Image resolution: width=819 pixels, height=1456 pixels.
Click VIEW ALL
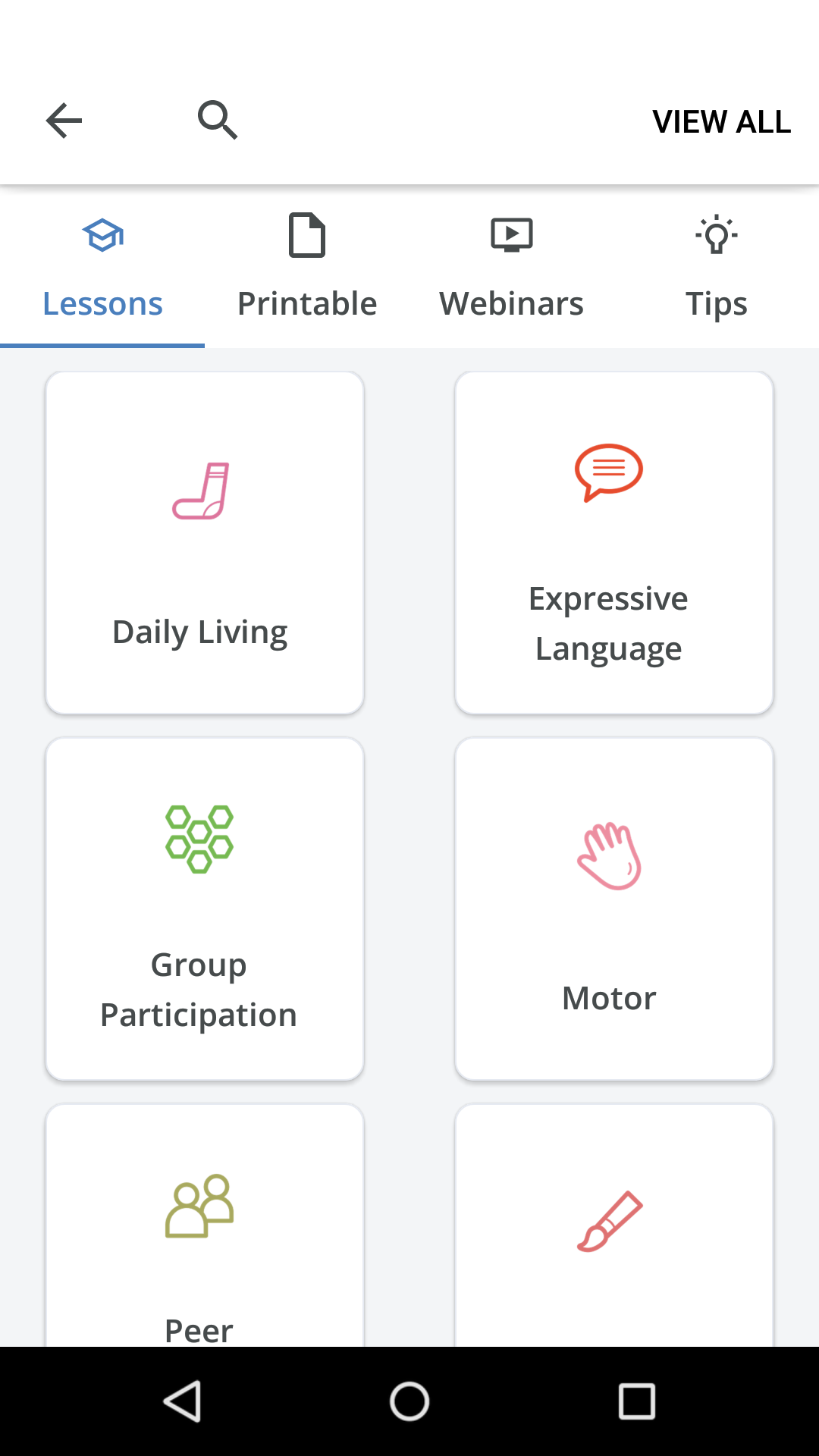pyautogui.click(x=721, y=121)
